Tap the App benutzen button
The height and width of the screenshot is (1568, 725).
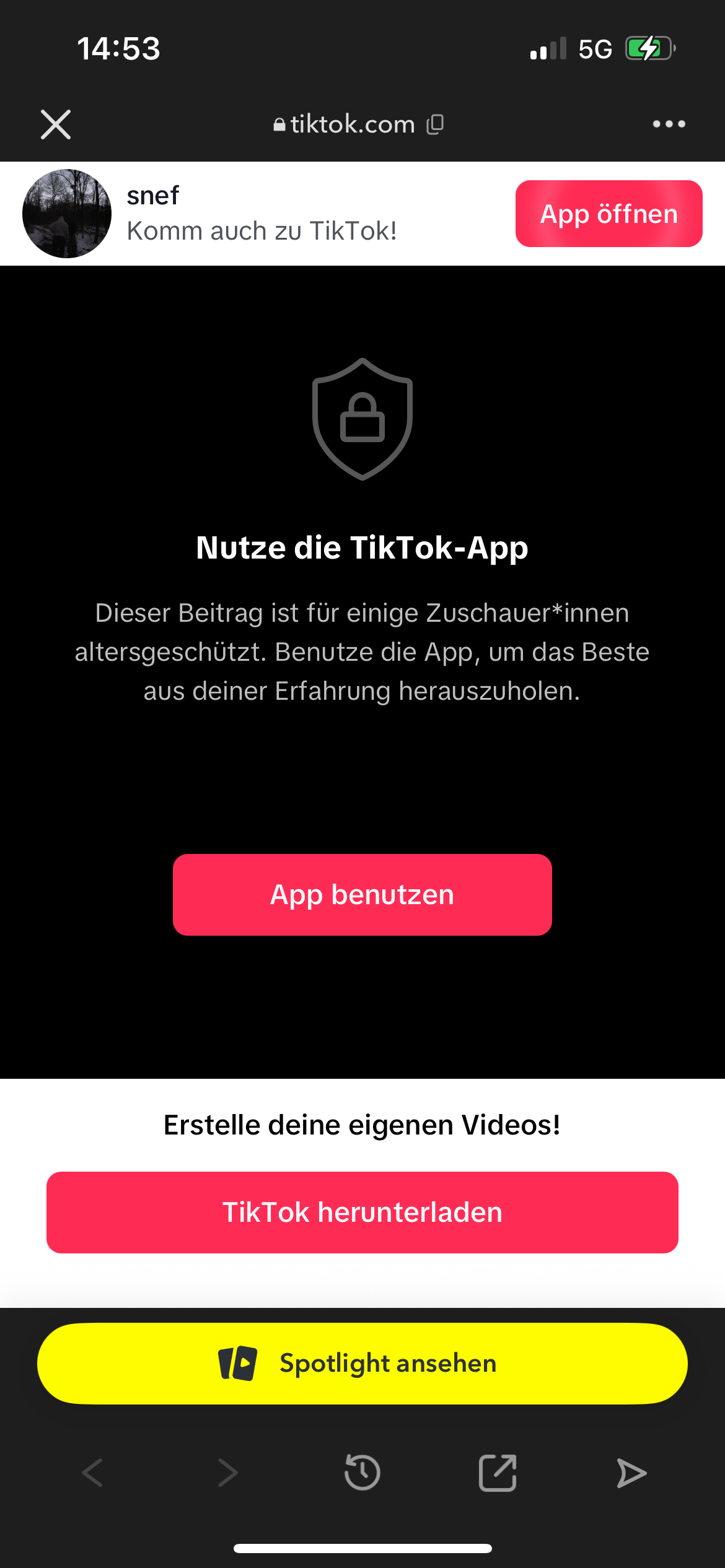tap(362, 895)
